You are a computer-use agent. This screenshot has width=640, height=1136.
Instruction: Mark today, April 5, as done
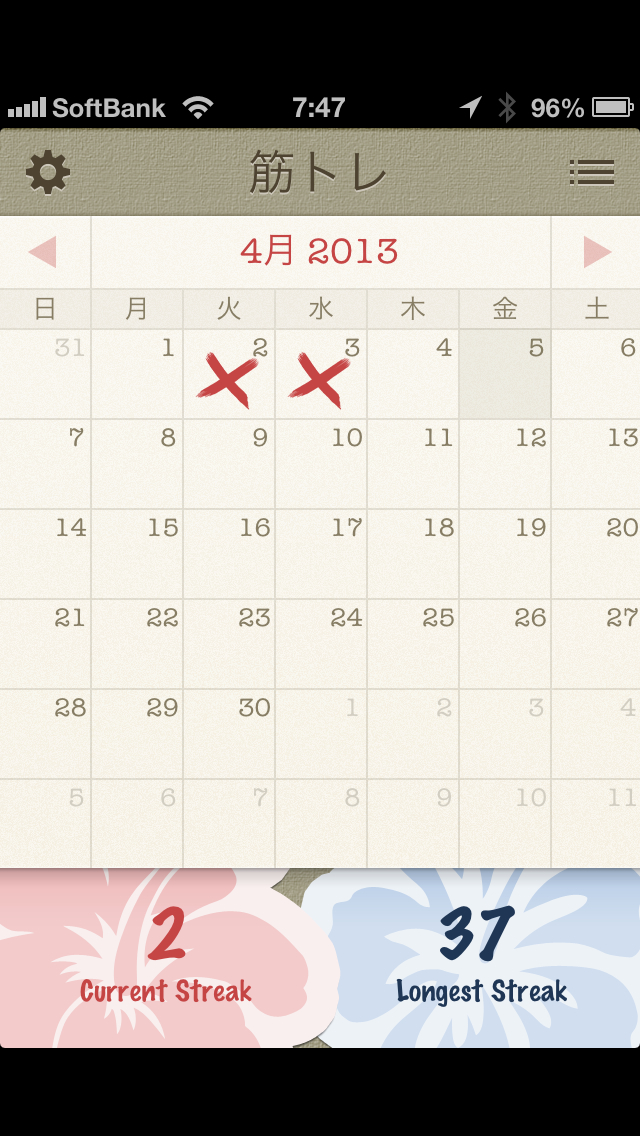pyautogui.click(x=505, y=375)
